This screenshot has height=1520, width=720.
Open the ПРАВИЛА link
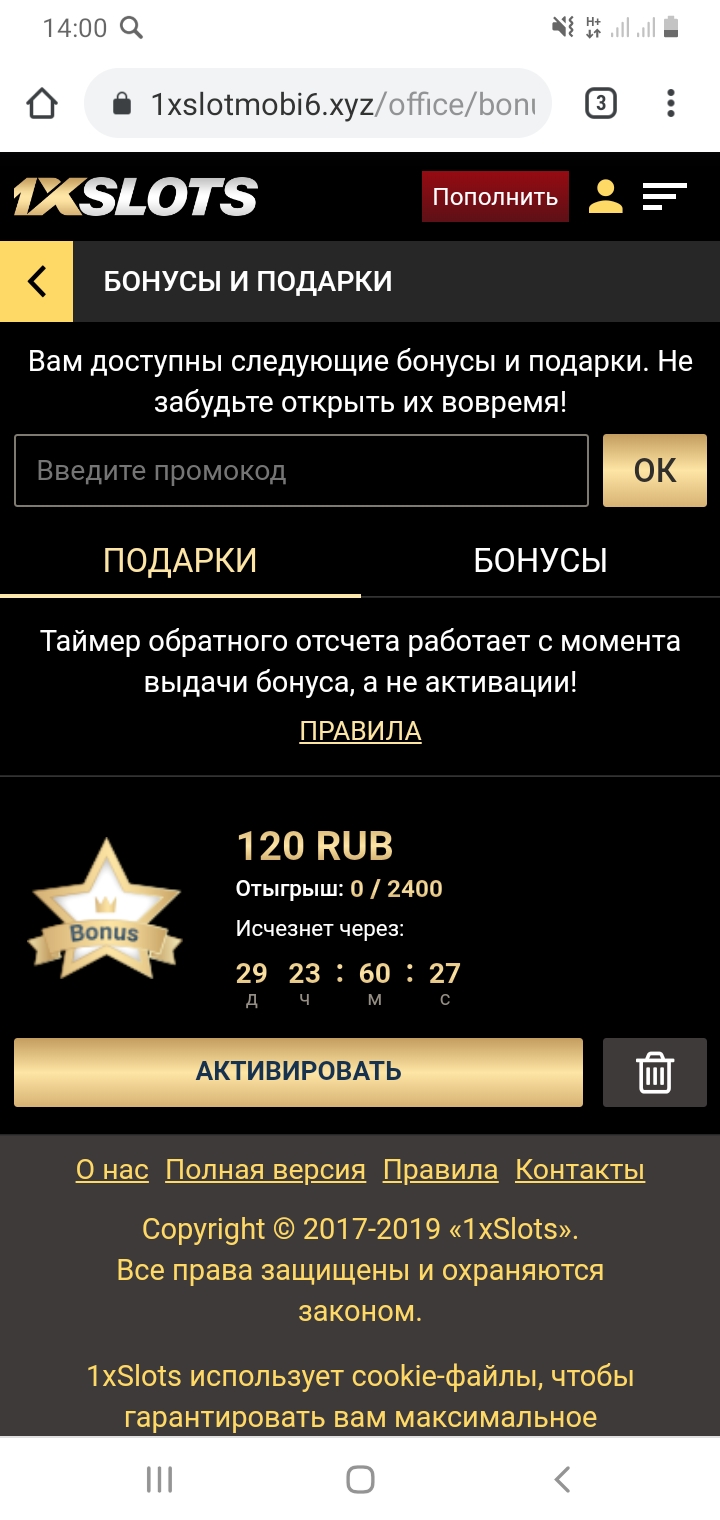coord(360,731)
